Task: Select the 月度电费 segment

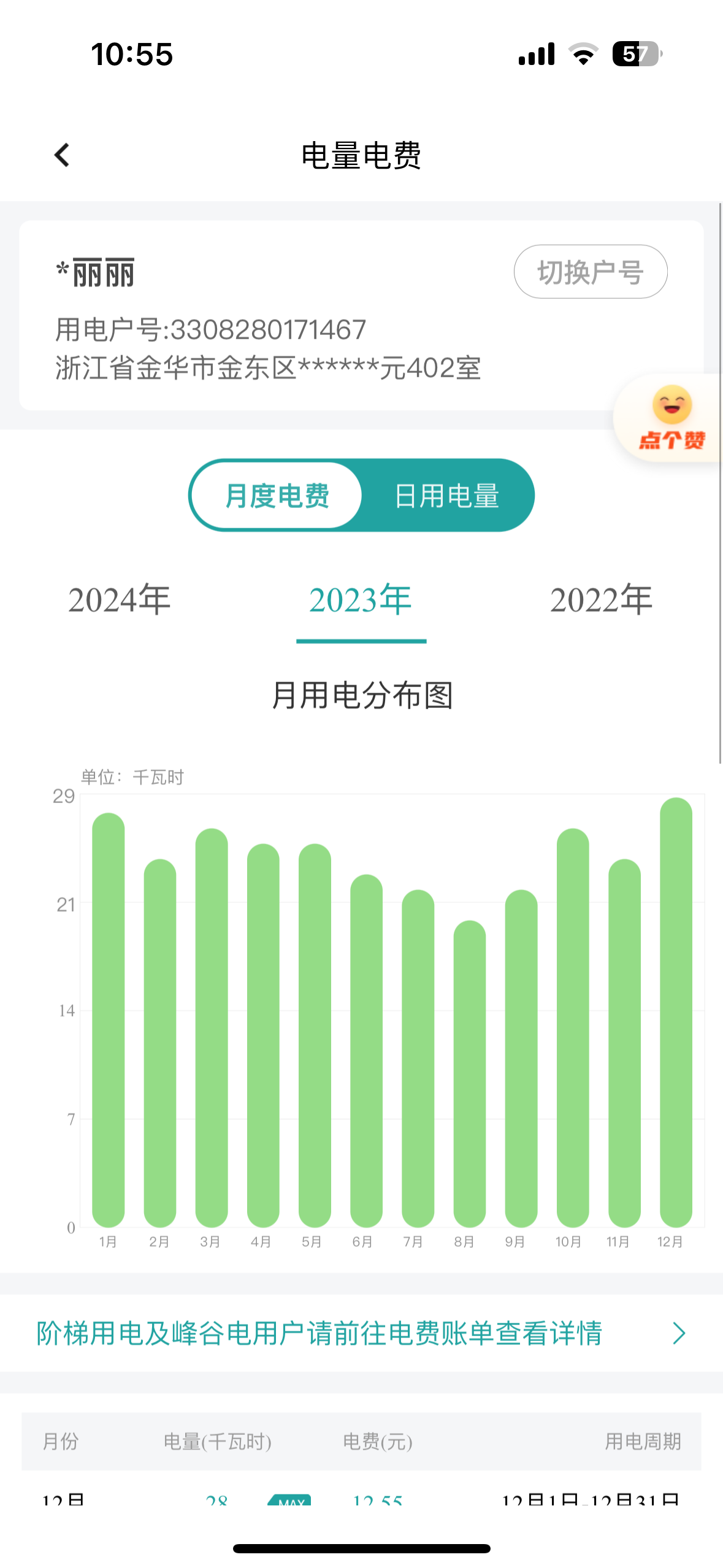Action: pyautogui.click(x=277, y=496)
